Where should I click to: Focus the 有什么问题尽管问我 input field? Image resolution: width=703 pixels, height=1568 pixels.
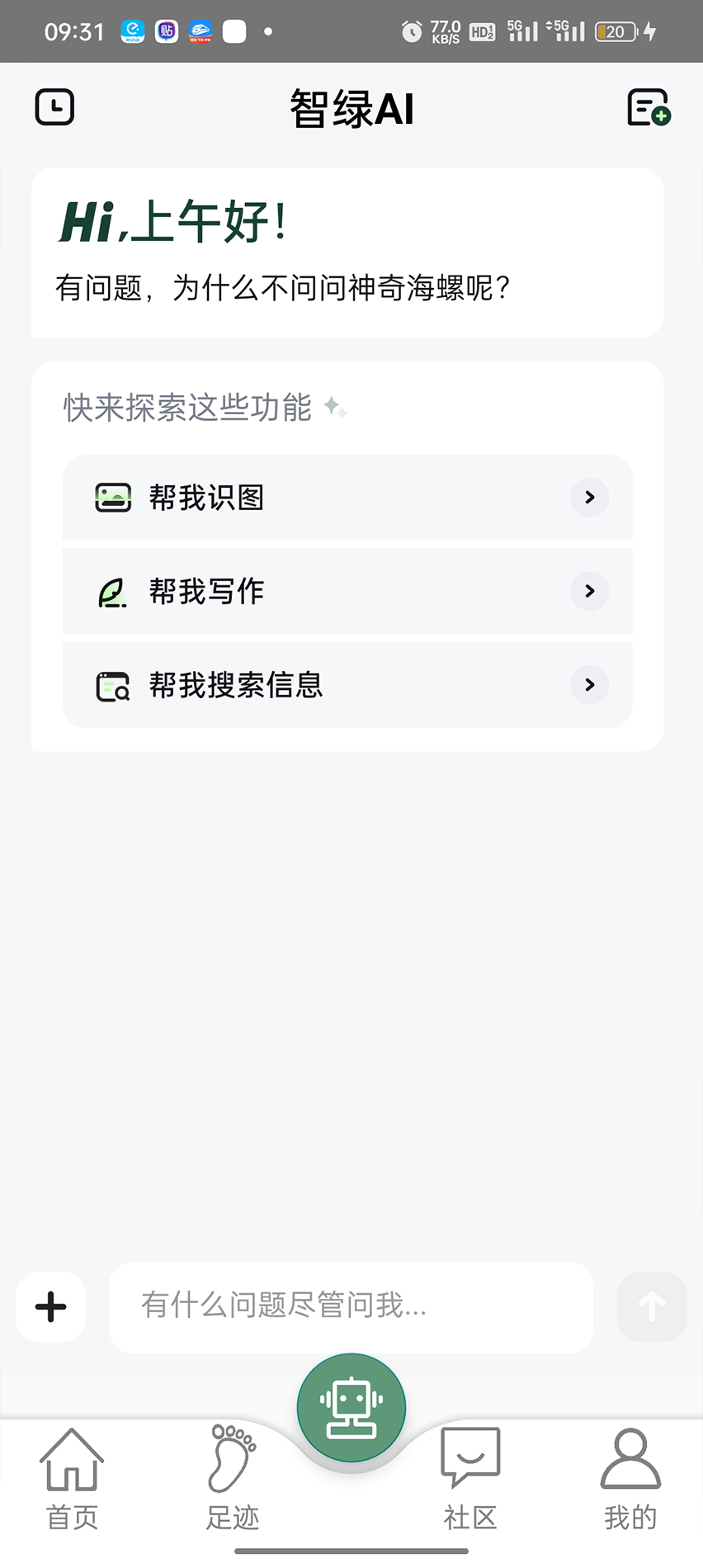351,1306
